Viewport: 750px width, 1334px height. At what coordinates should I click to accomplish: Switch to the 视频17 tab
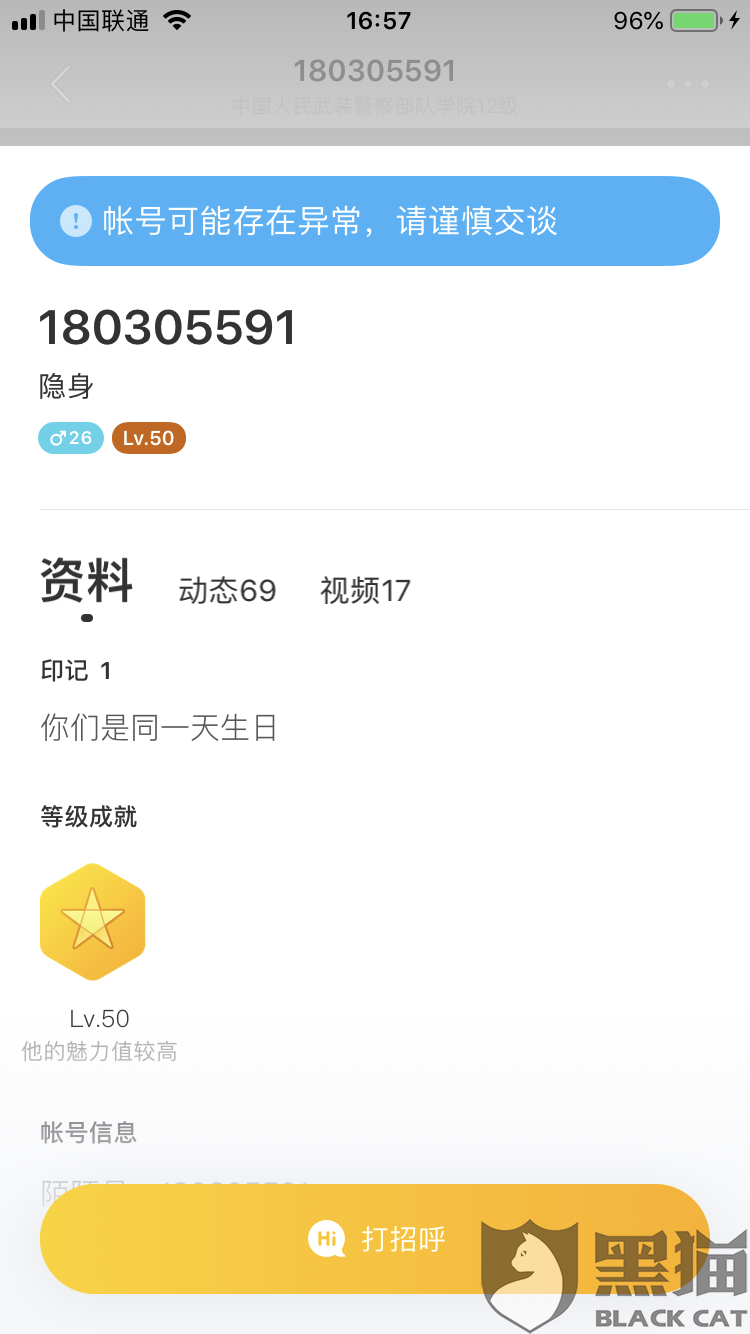365,590
